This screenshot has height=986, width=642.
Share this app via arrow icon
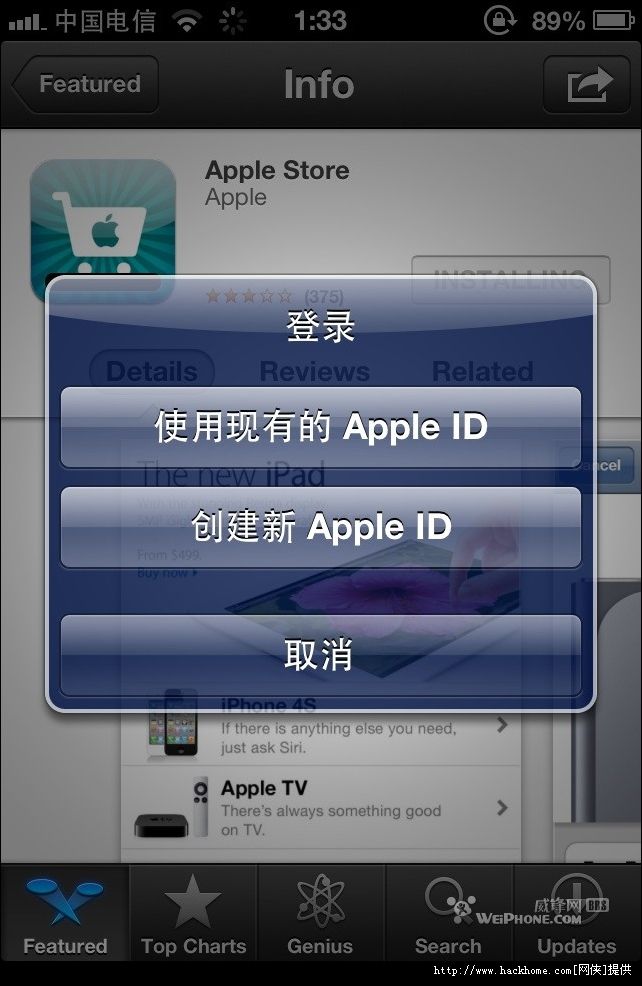point(587,85)
